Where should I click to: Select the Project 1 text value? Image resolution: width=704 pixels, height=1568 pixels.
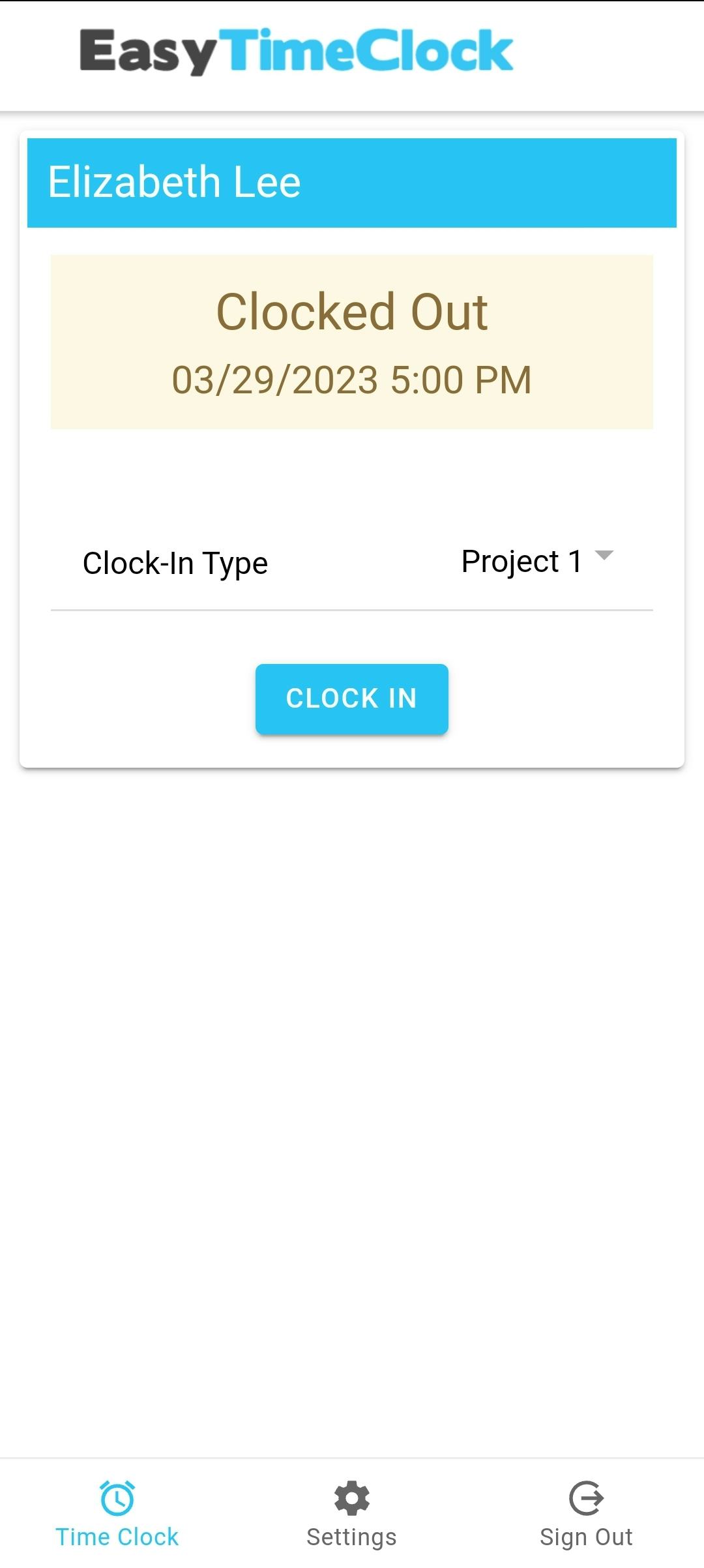[x=523, y=562]
